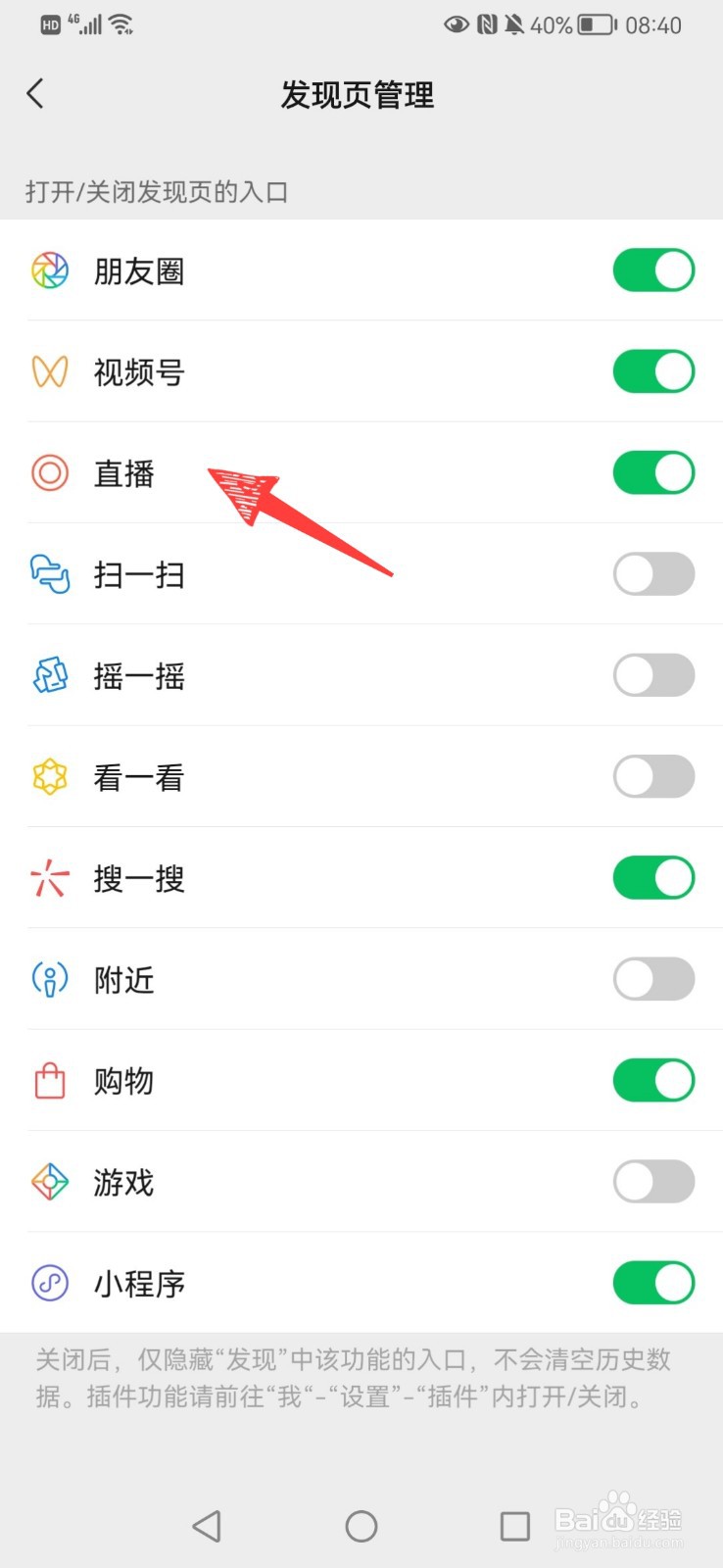Disable the Moments (朋友圈) toggle
Image resolution: width=723 pixels, height=1568 pixels.
(653, 270)
